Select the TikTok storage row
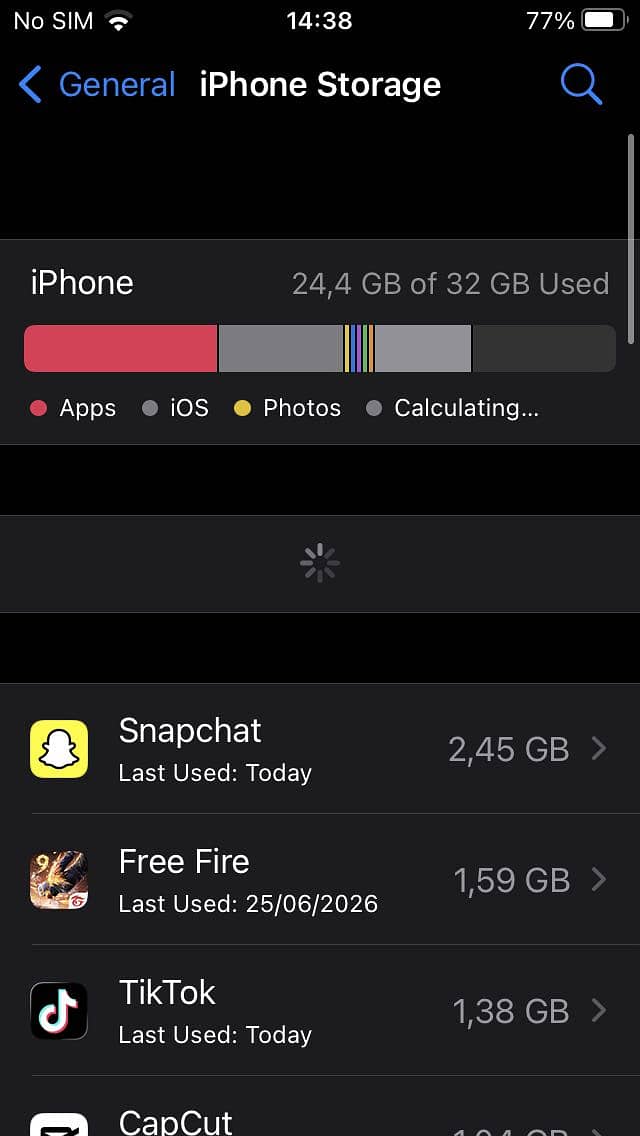The image size is (640, 1136). coord(320,1011)
